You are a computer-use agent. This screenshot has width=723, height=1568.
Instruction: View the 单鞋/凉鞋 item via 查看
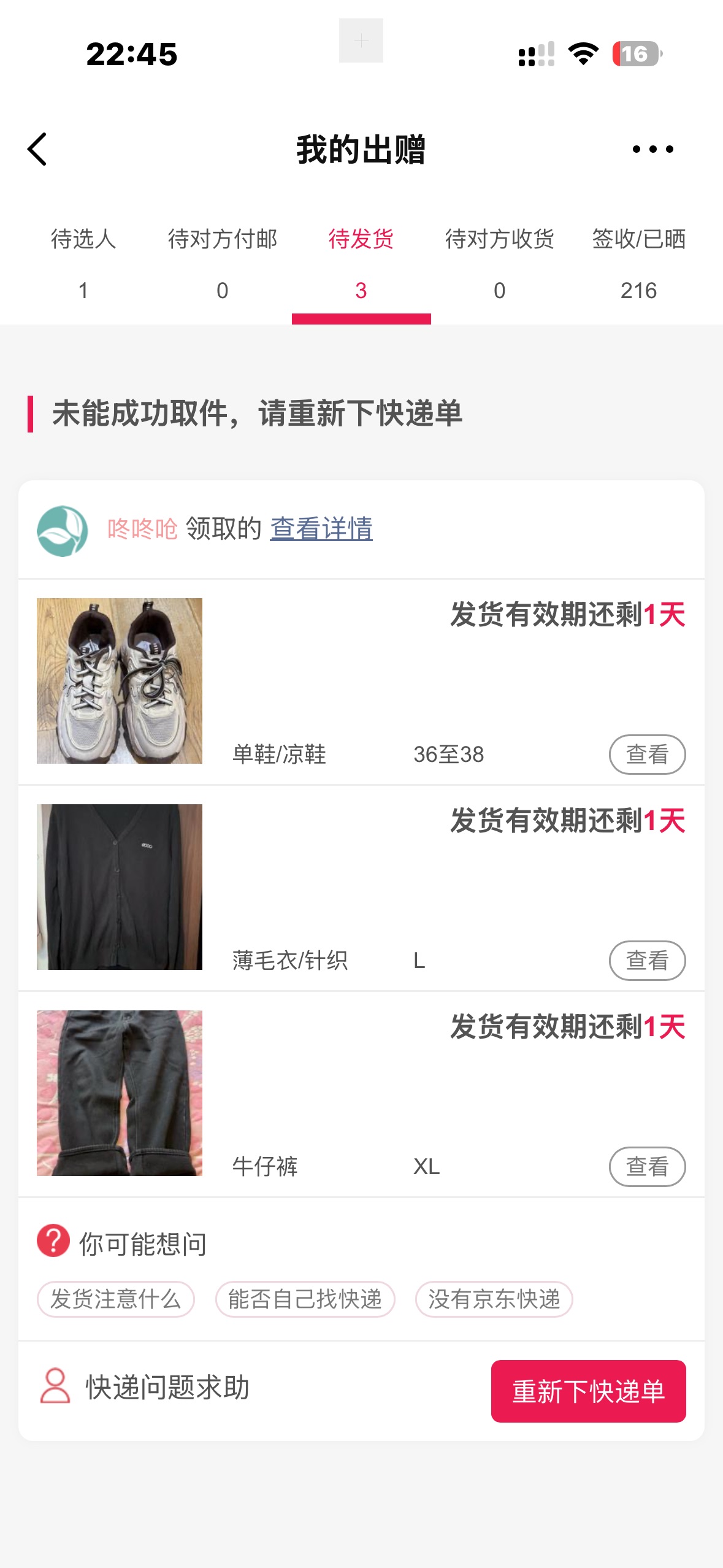click(647, 754)
